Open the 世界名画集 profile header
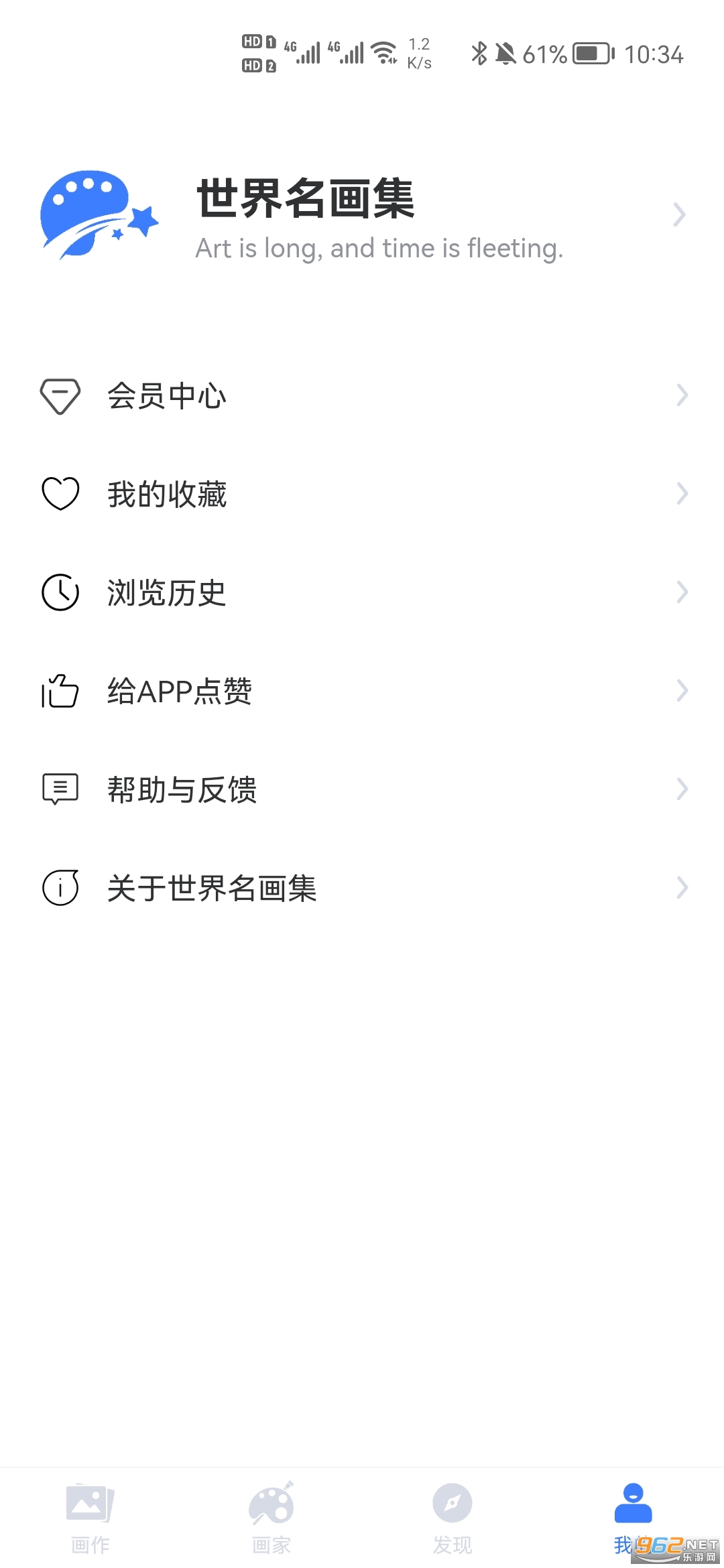724x1568 pixels. click(362, 216)
